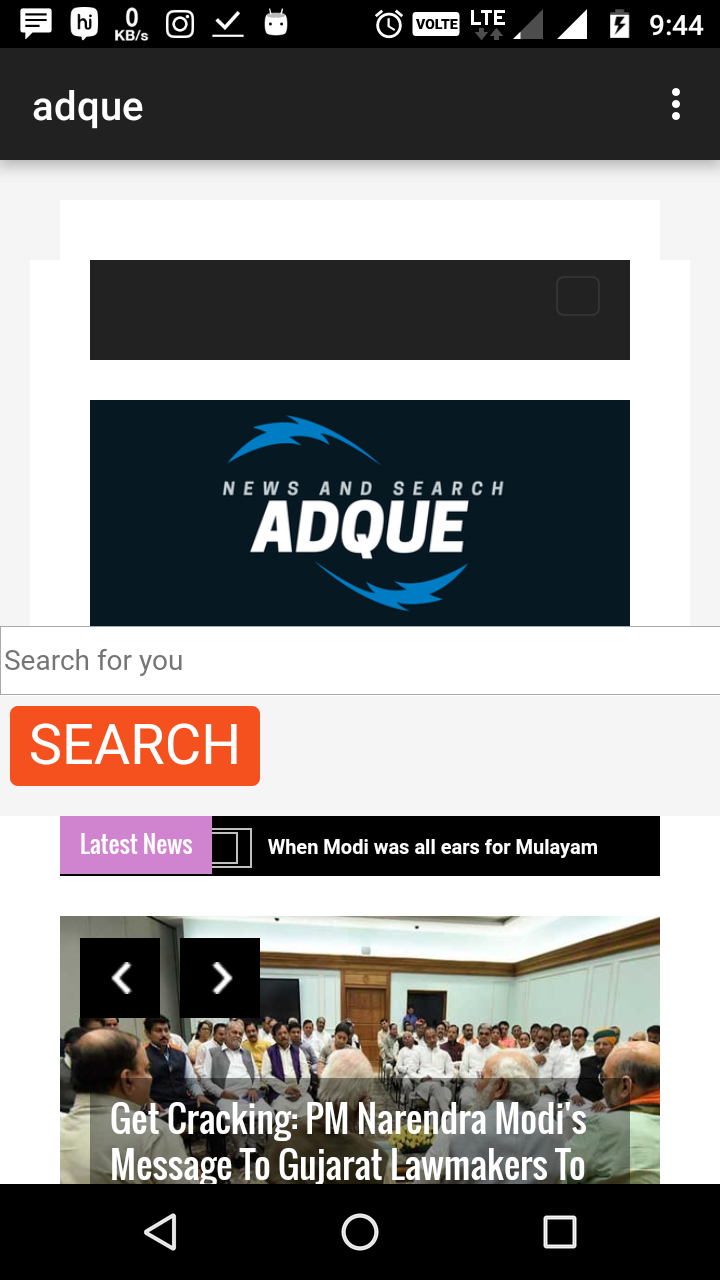Toggle the LTE data indicator

click(487, 22)
